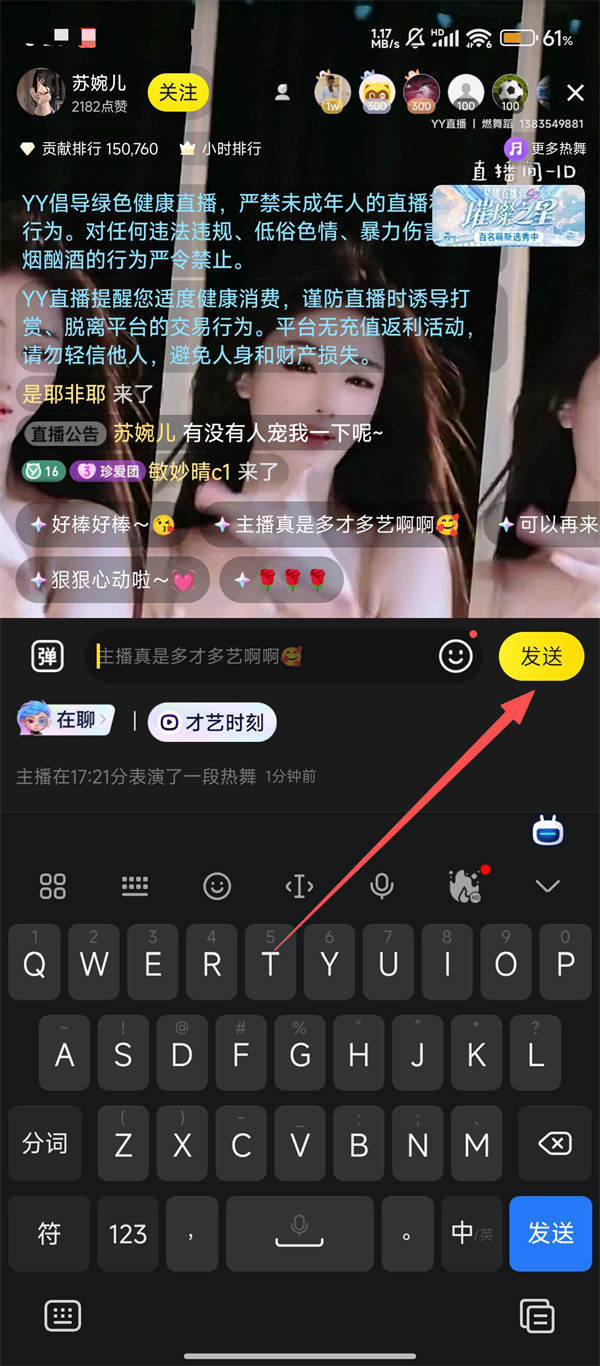Image resolution: width=600 pixels, height=1366 pixels.
Task: Open the 更多热舞 music button
Action: tap(547, 148)
